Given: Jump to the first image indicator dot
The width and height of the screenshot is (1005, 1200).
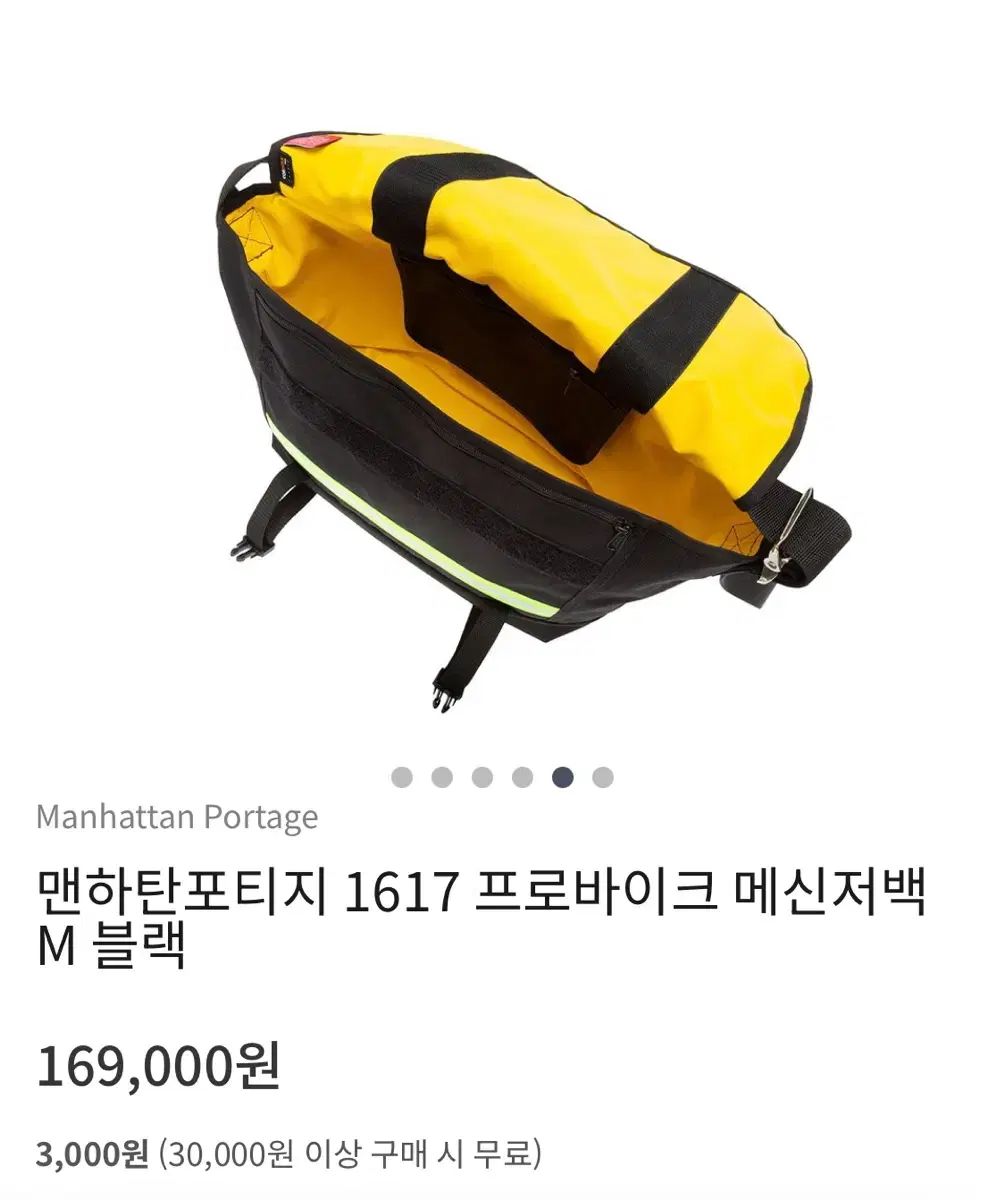Looking at the screenshot, I should (x=402, y=777).
